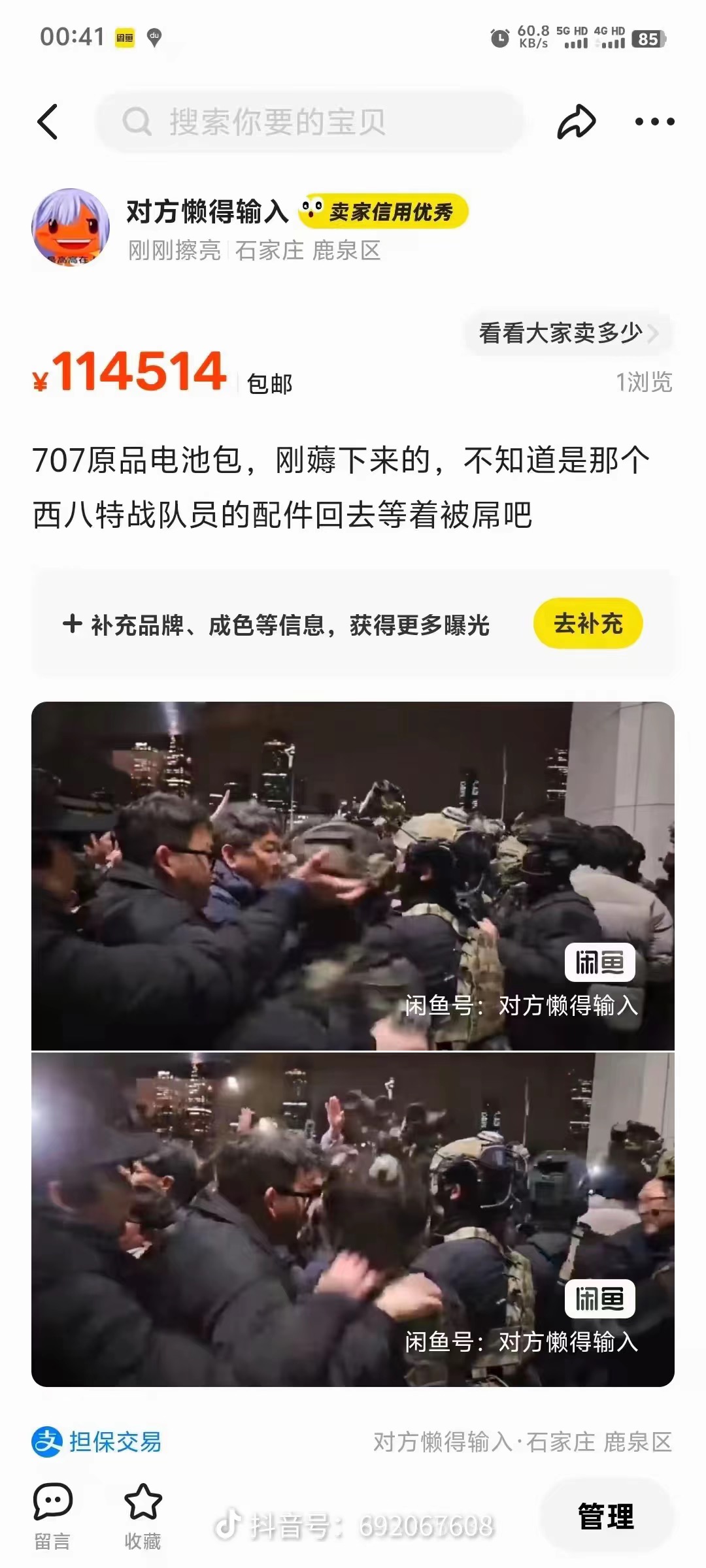Viewport: 706px width, 1568px height.
Task: Open seller 对方懒得输入's profile
Action: coord(71,228)
